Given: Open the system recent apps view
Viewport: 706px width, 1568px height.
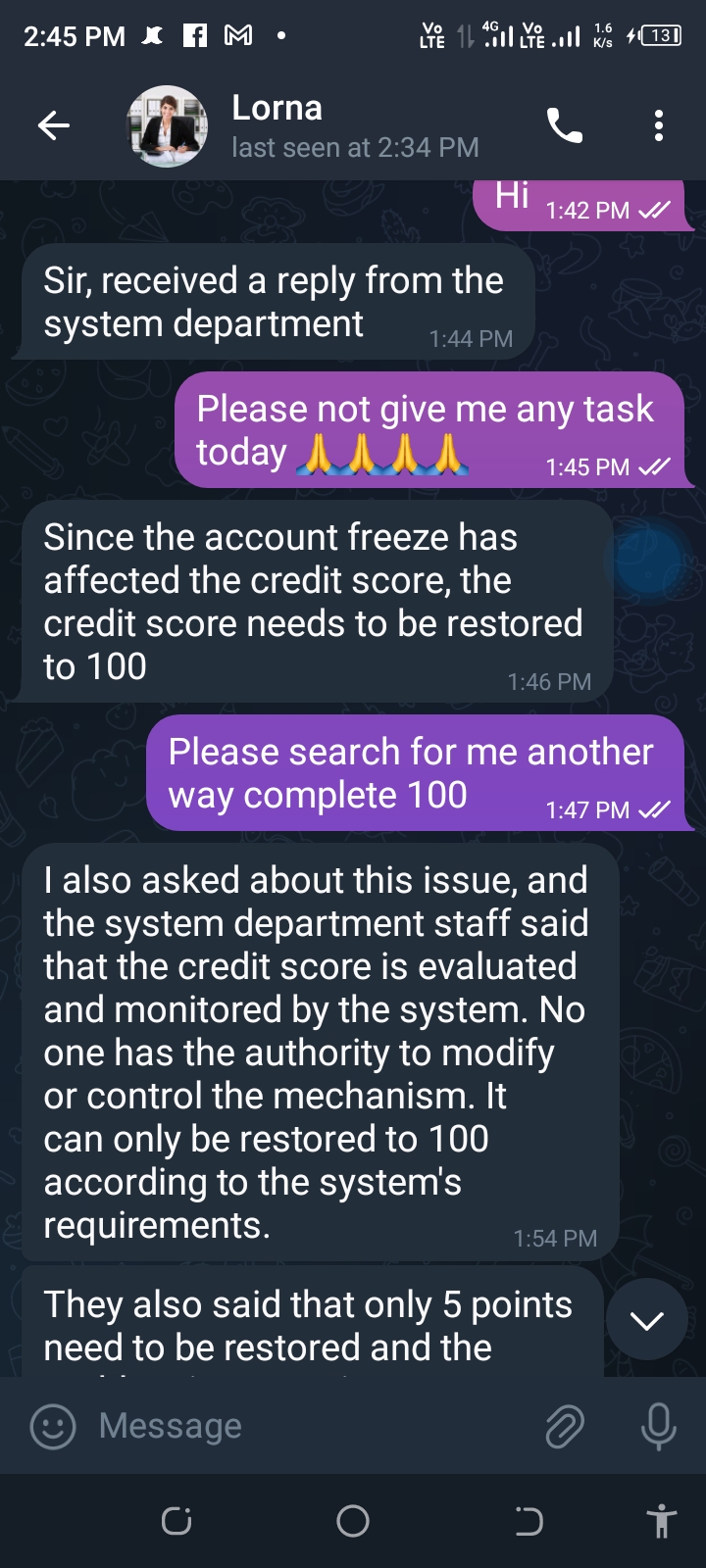Looking at the screenshot, I should tap(176, 1521).
